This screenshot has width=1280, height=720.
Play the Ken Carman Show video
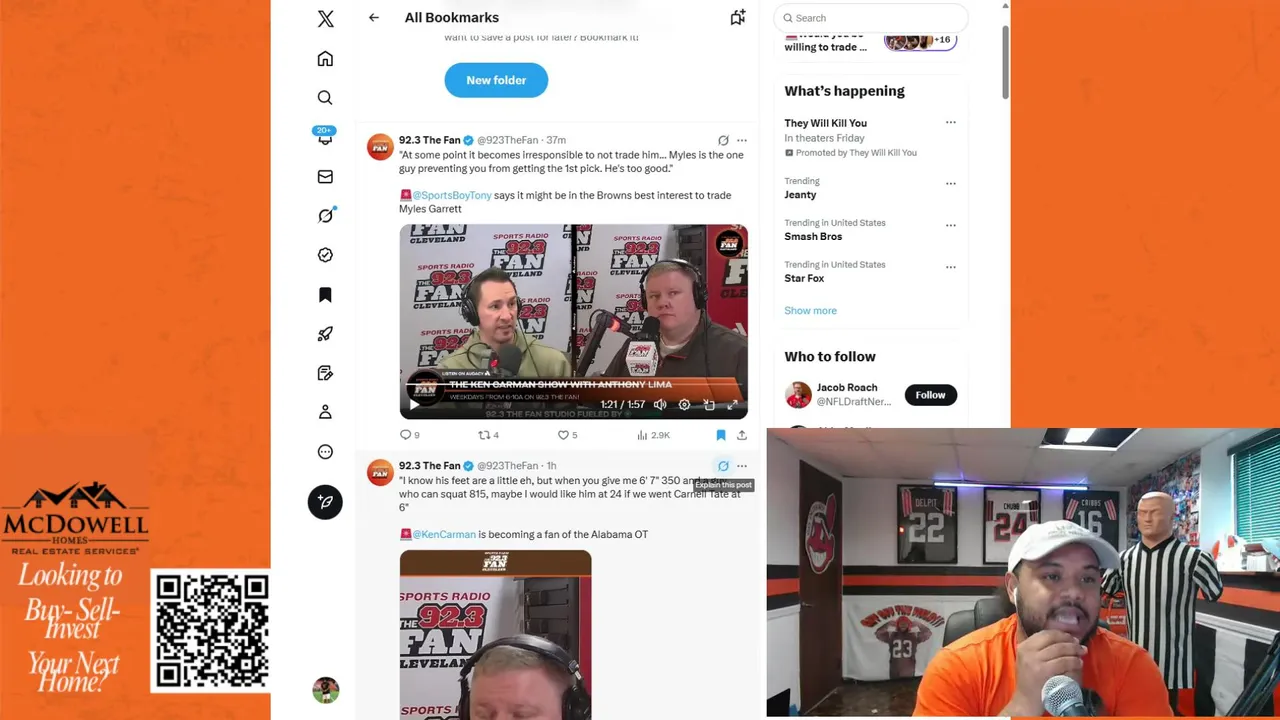(414, 405)
